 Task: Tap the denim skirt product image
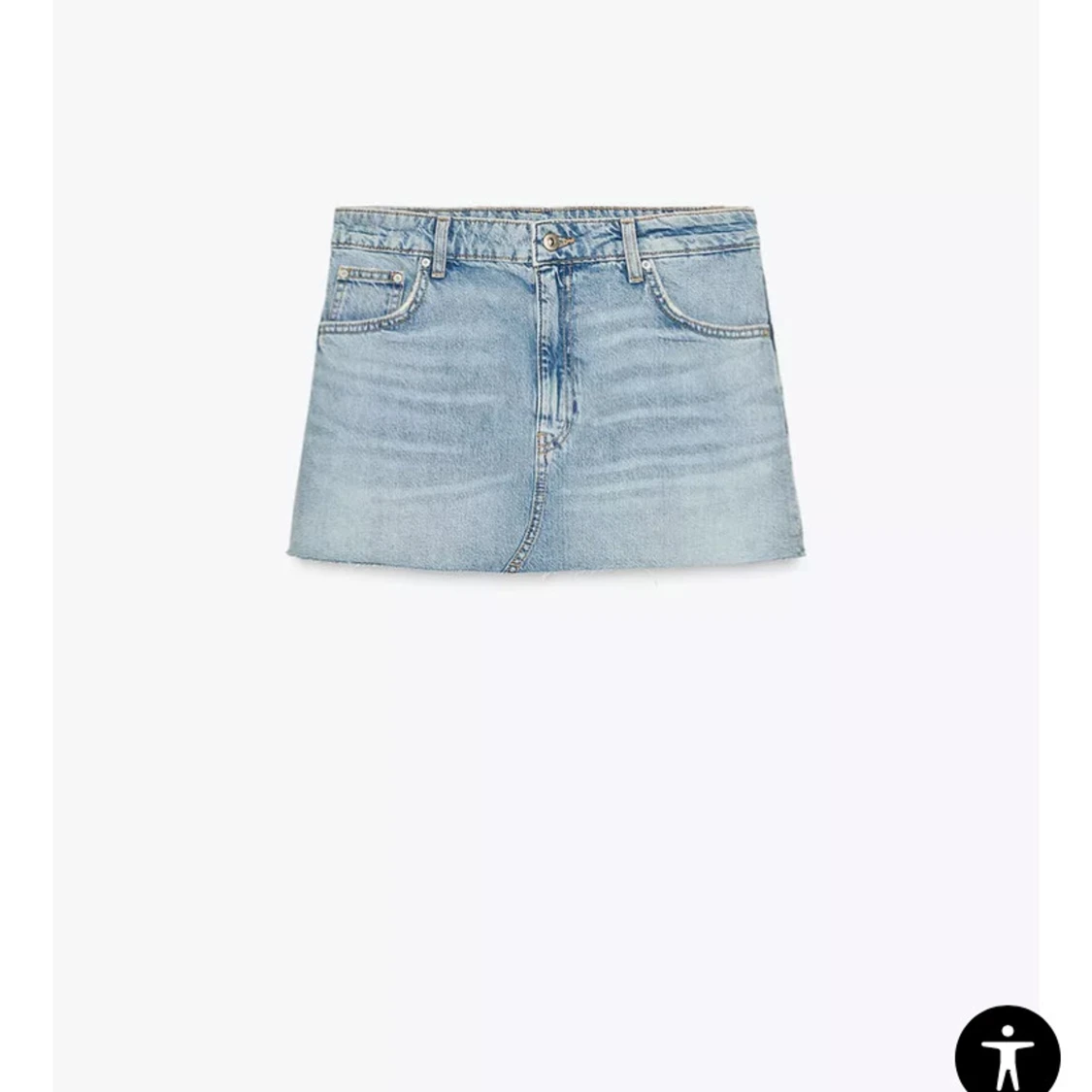[x=546, y=388]
